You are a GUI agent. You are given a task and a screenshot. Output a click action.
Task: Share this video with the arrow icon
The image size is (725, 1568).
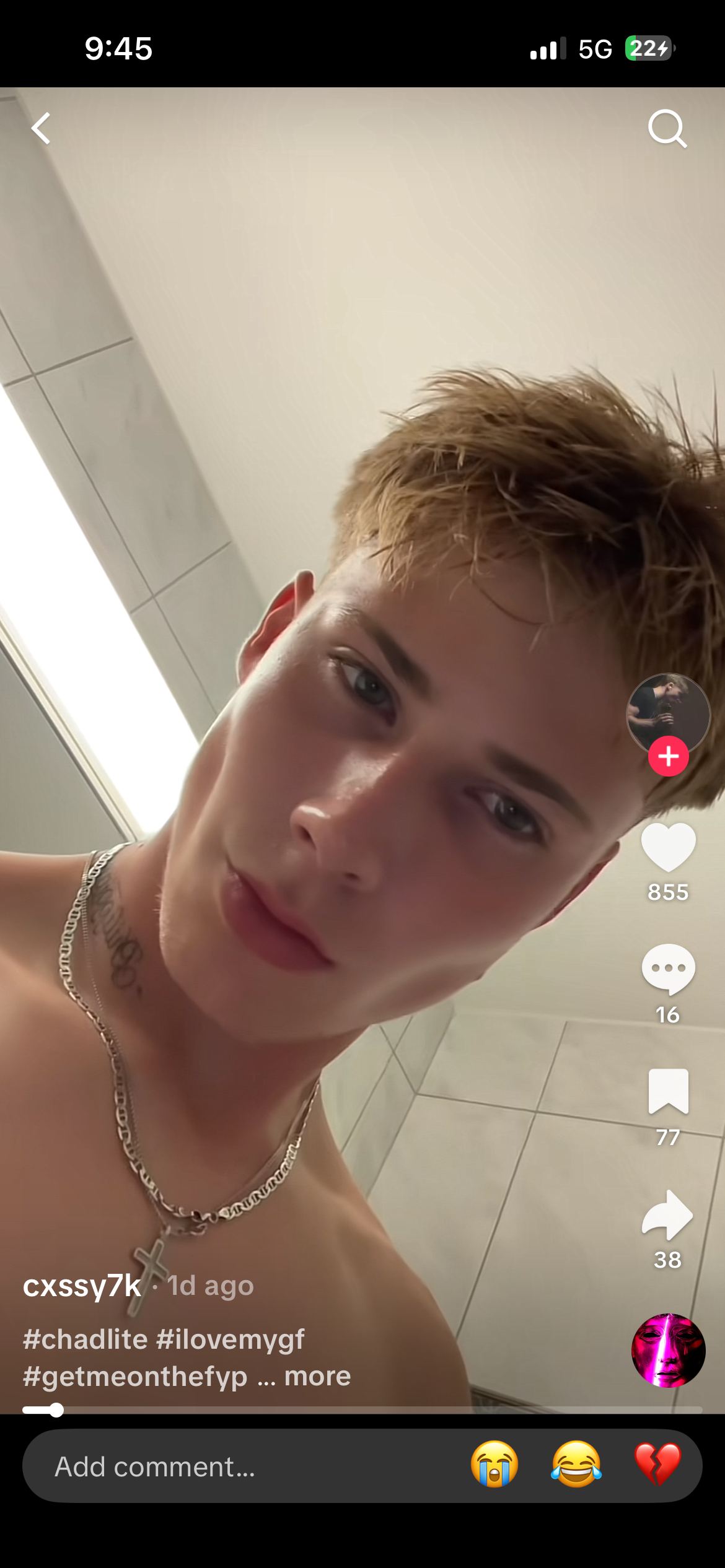pos(668,1215)
